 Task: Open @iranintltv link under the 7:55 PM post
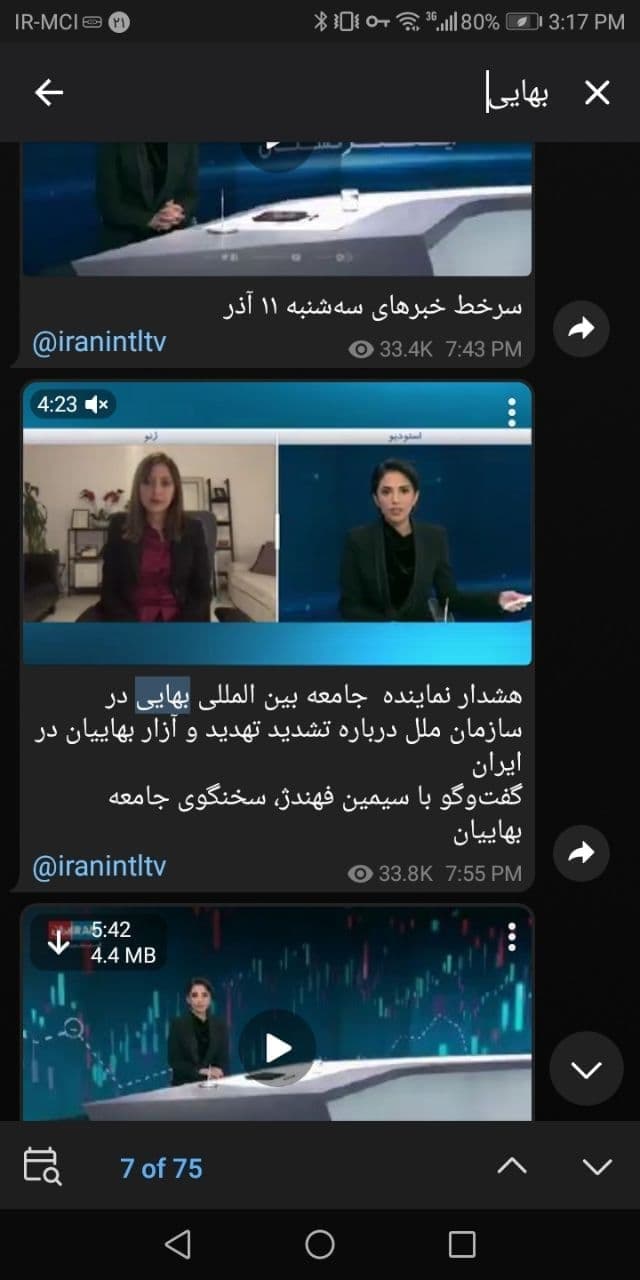[100, 866]
